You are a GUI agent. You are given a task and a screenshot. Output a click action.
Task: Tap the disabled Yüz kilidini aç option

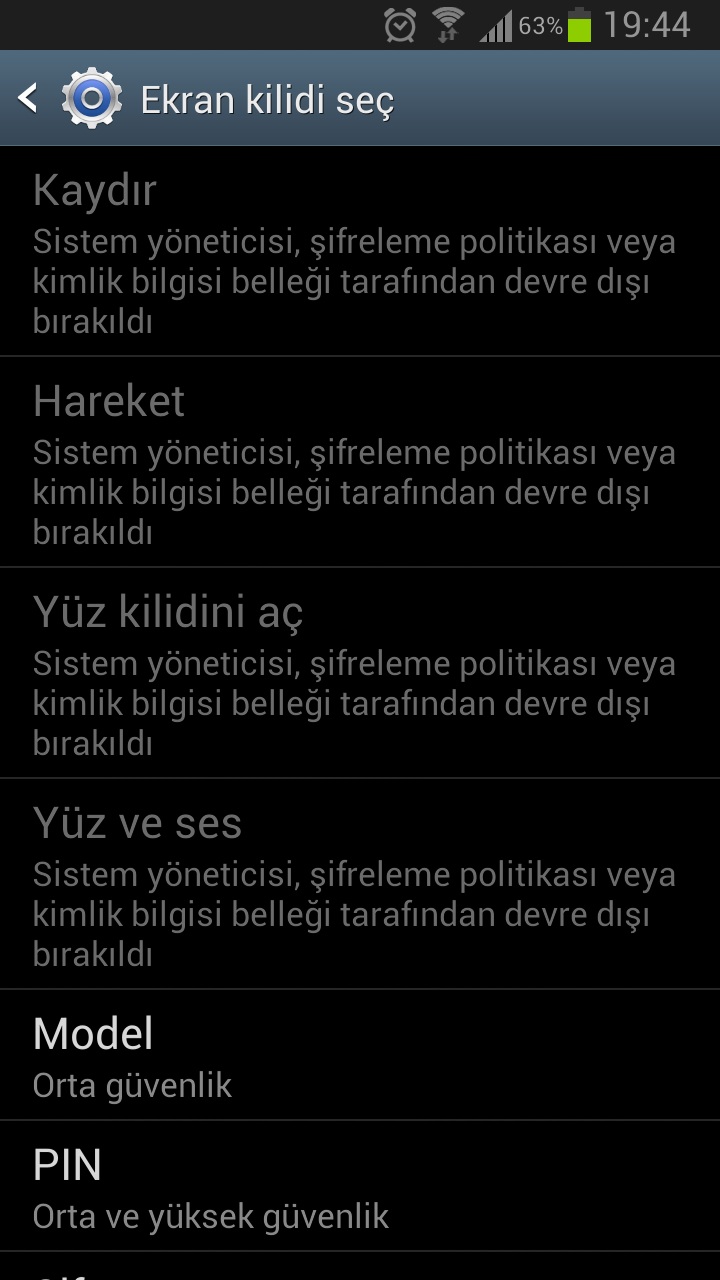360,674
